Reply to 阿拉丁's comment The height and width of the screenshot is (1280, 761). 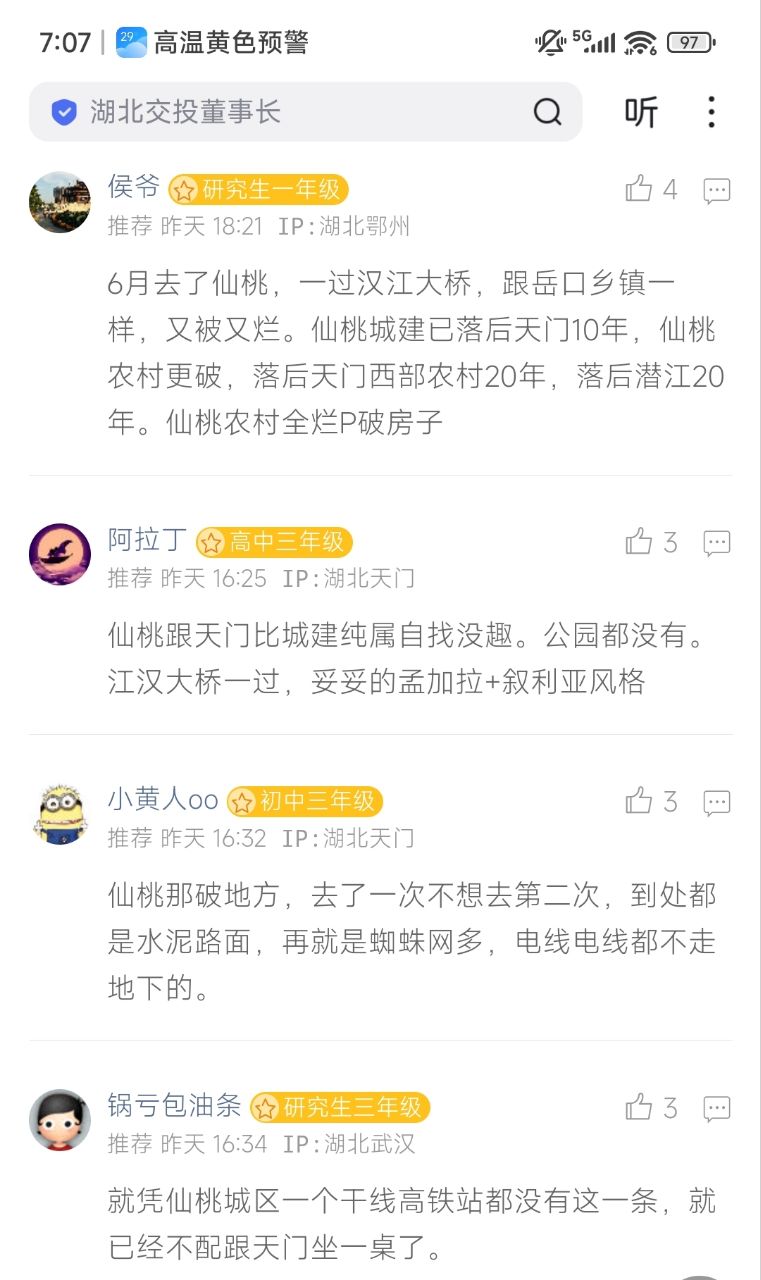pyautogui.click(x=716, y=543)
